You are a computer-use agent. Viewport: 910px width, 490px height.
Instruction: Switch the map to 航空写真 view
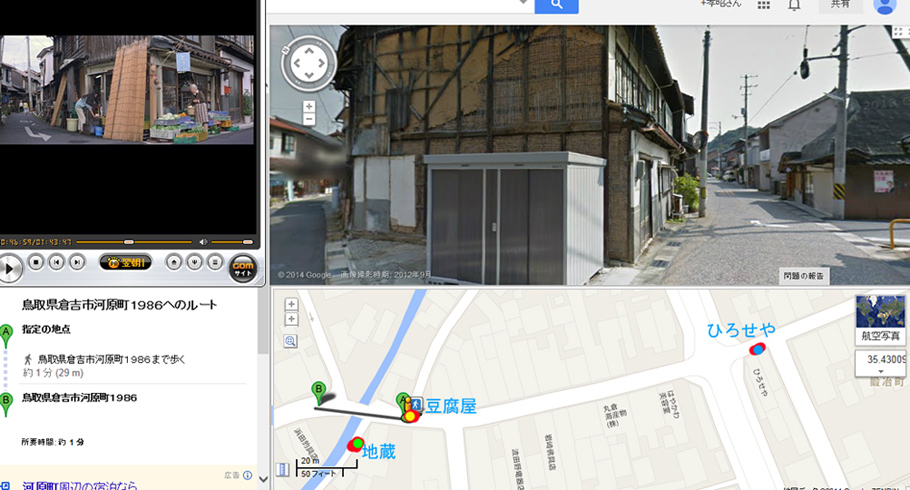(x=880, y=321)
